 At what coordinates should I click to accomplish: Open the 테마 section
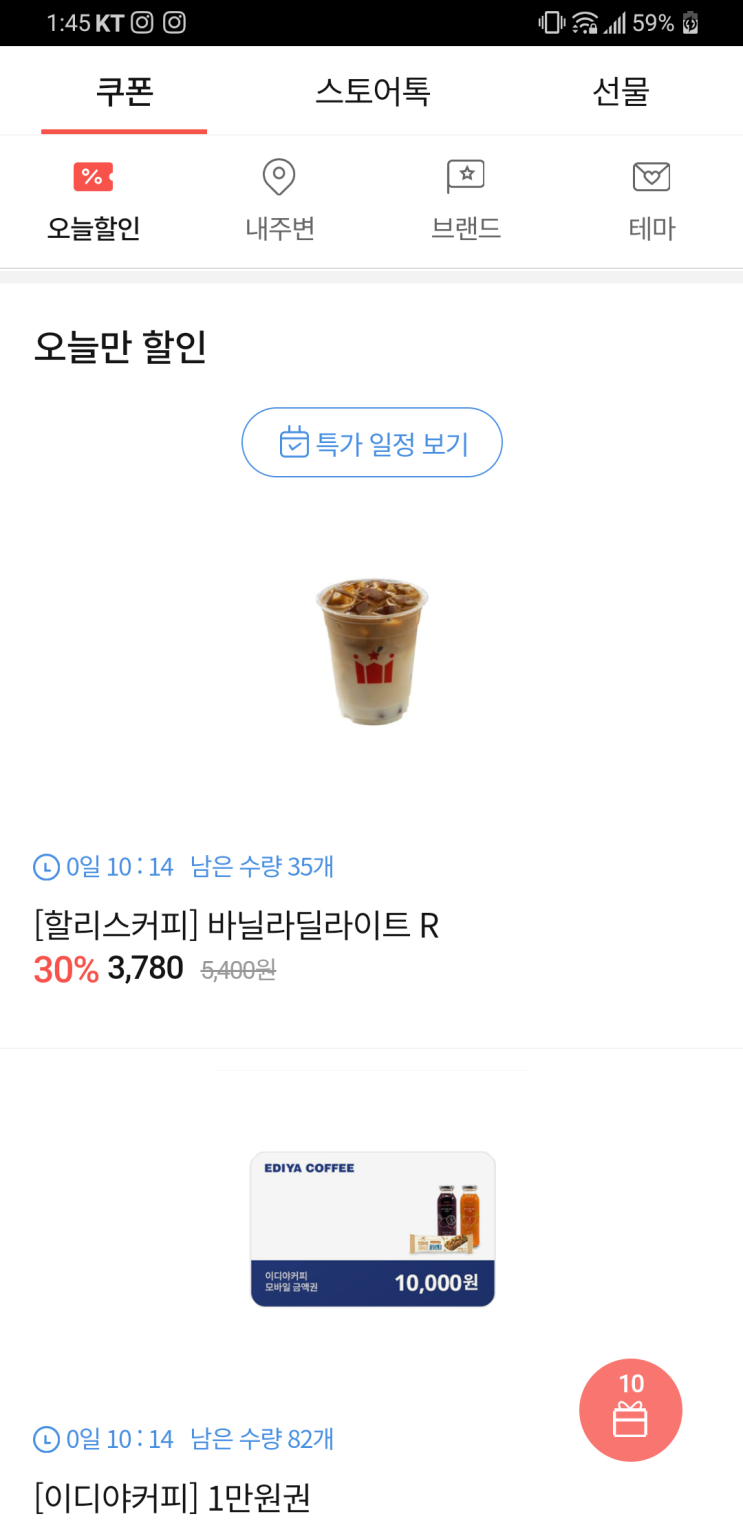(x=651, y=201)
